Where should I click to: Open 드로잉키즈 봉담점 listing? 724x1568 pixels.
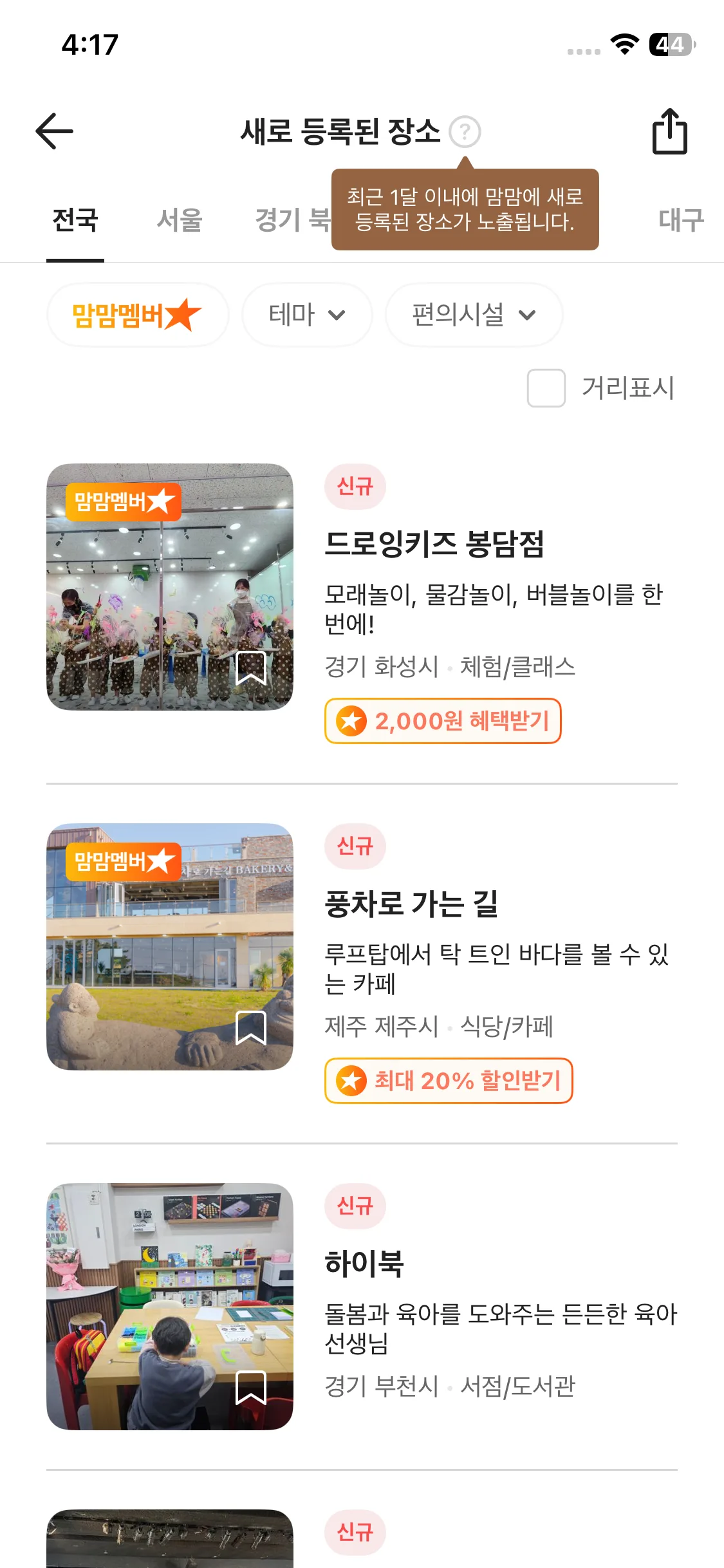click(x=434, y=544)
